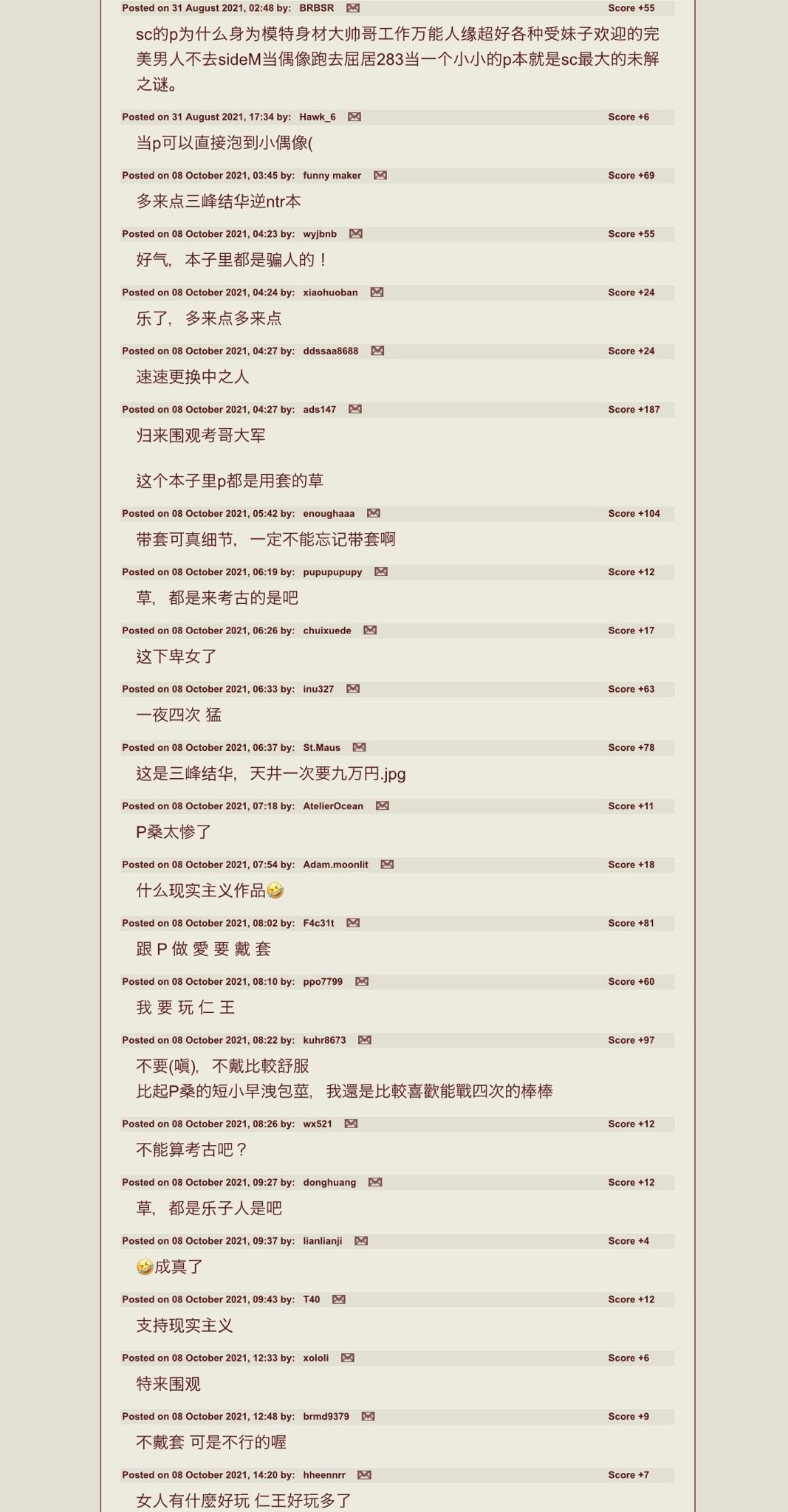This screenshot has width=788, height=1512.
Task: Open BRBSR's user profile link
Action: (x=316, y=8)
